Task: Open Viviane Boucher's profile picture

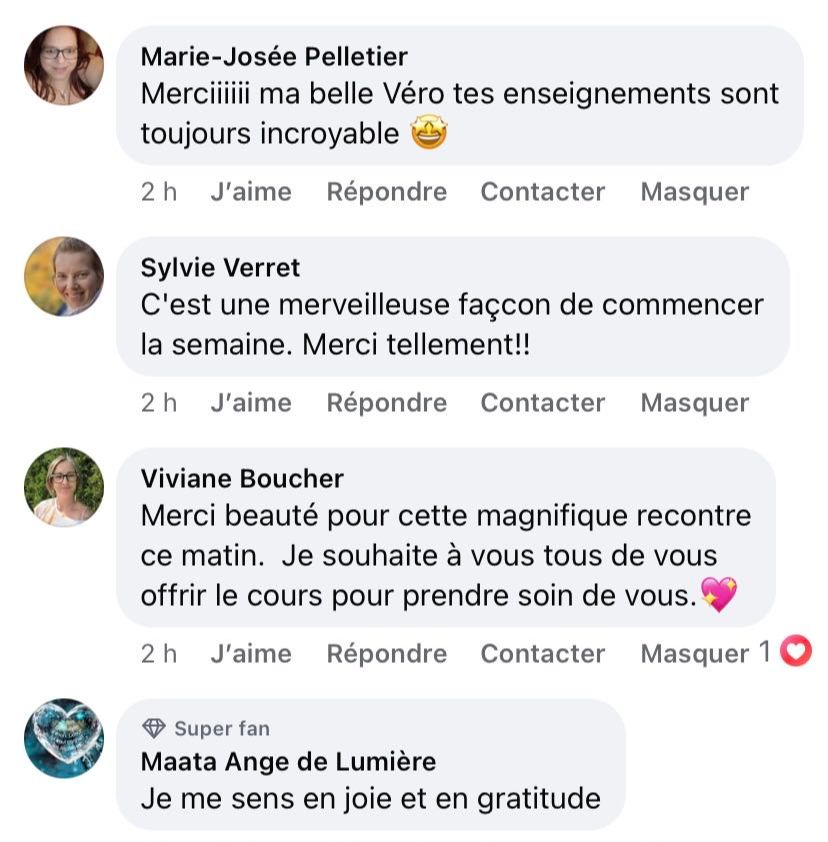Action: point(64,488)
